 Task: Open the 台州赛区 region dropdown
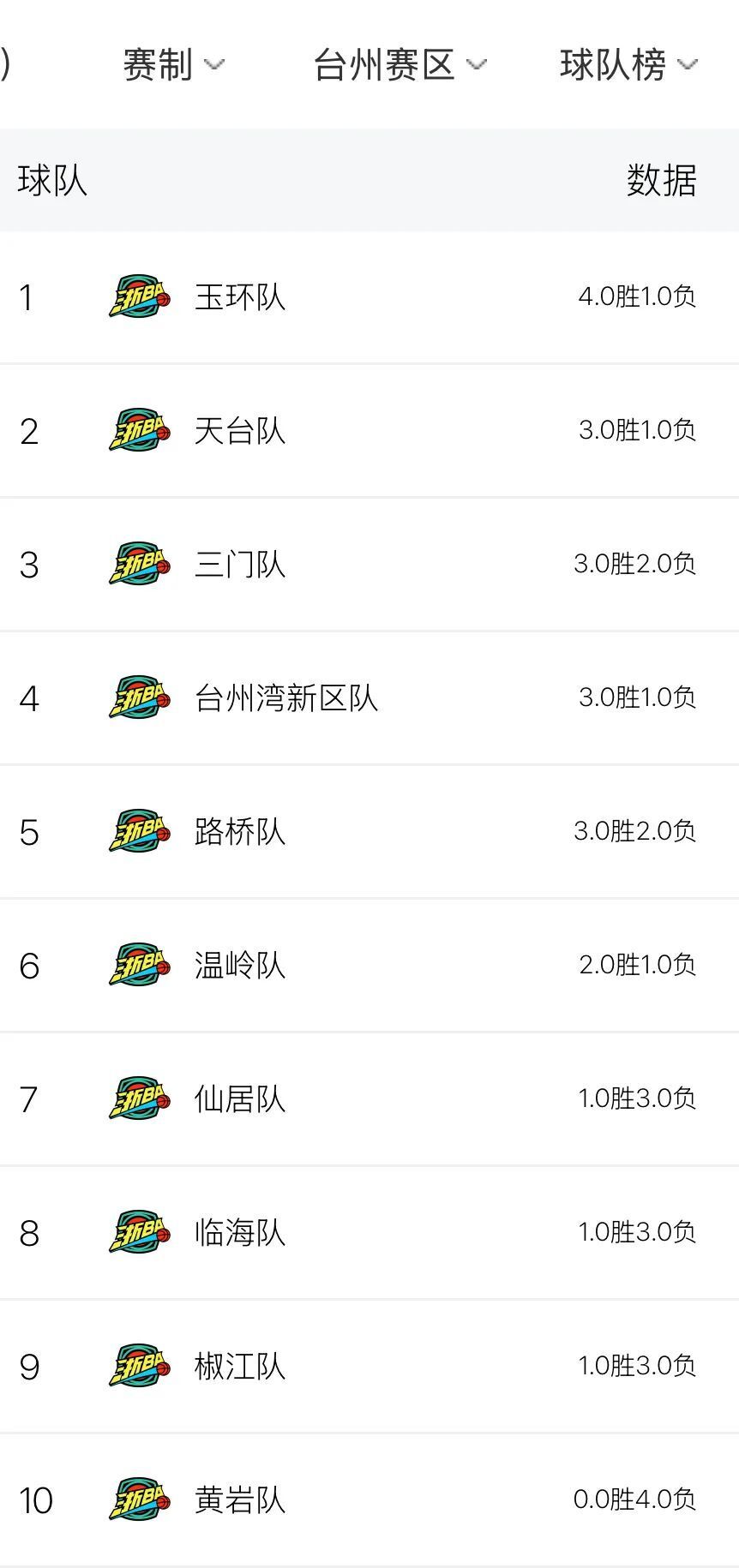400,65
